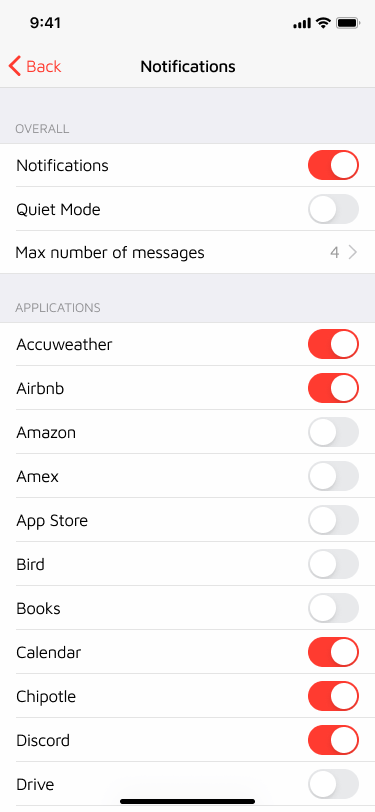Switch off Chipotle notifications
This screenshot has height=812, width=375.
point(333,696)
